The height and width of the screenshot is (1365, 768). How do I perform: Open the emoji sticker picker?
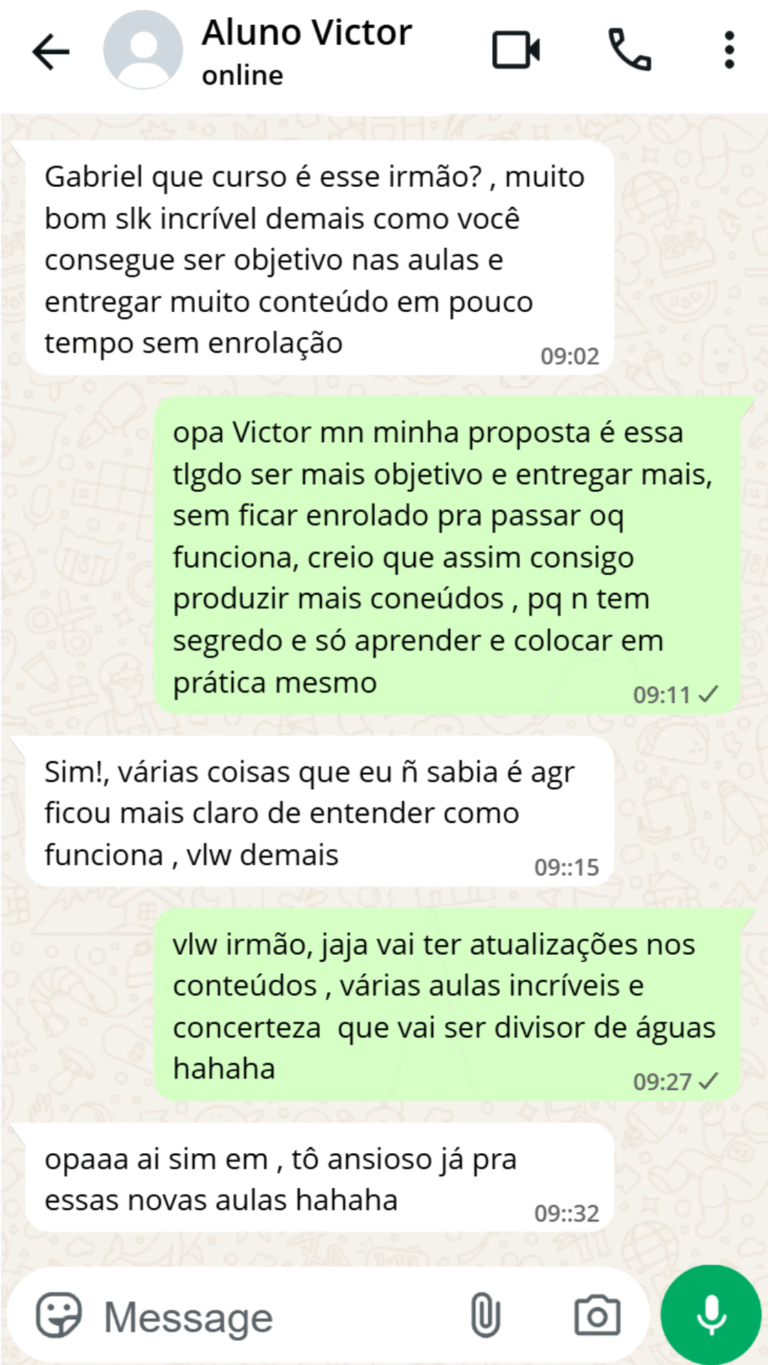click(x=59, y=1315)
